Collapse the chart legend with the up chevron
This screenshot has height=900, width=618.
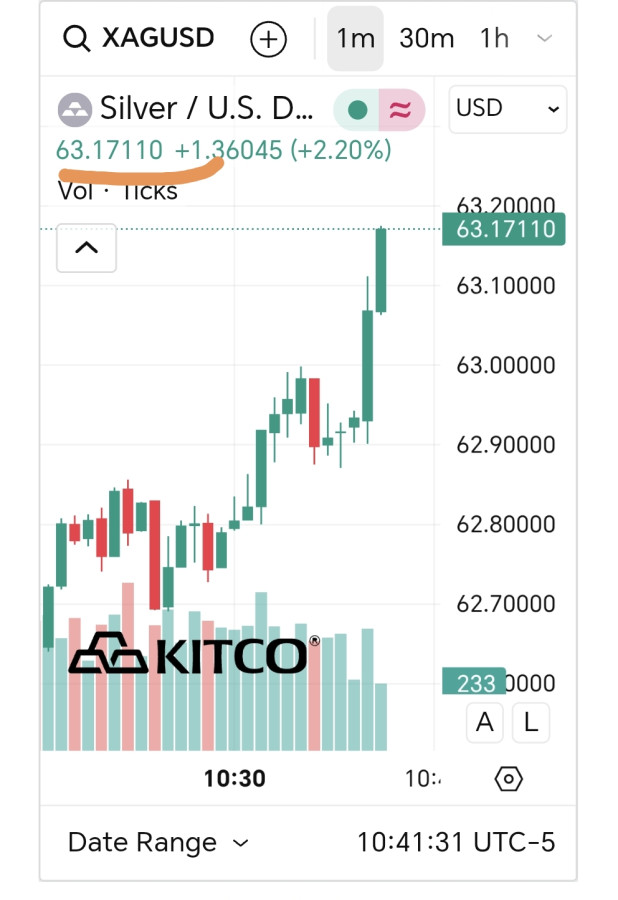click(x=87, y=248)
